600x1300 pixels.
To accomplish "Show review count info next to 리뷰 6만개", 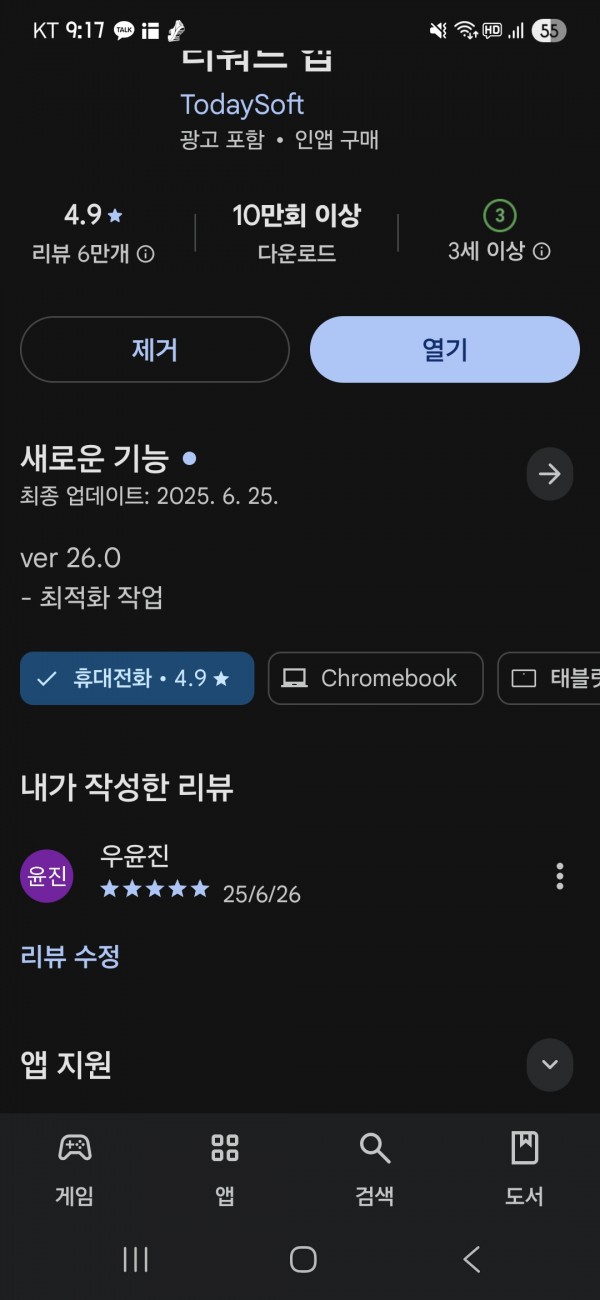I will point(145,254).
